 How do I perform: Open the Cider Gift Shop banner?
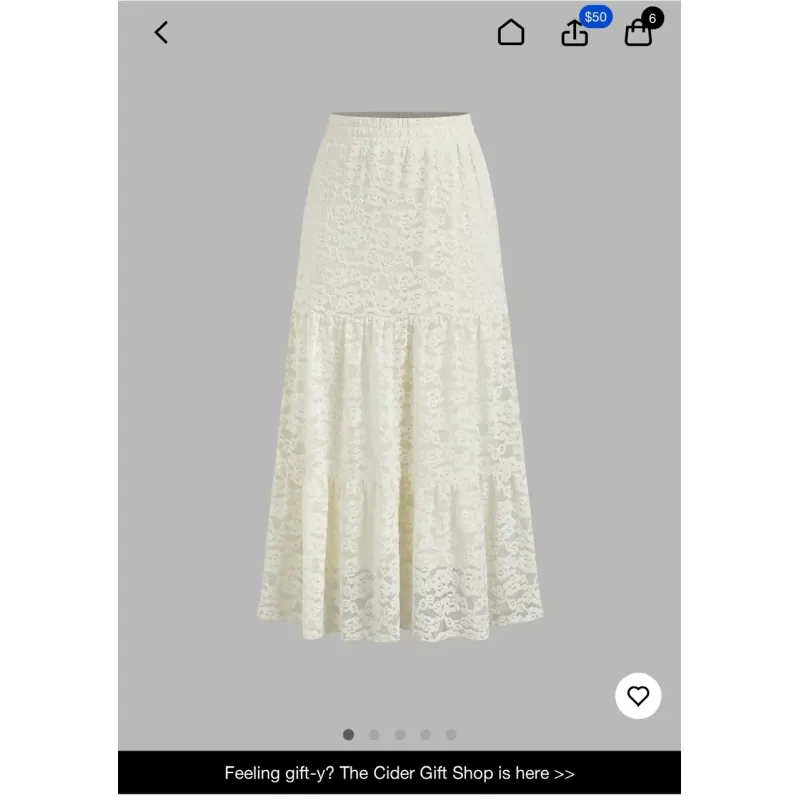pos(399,772)
